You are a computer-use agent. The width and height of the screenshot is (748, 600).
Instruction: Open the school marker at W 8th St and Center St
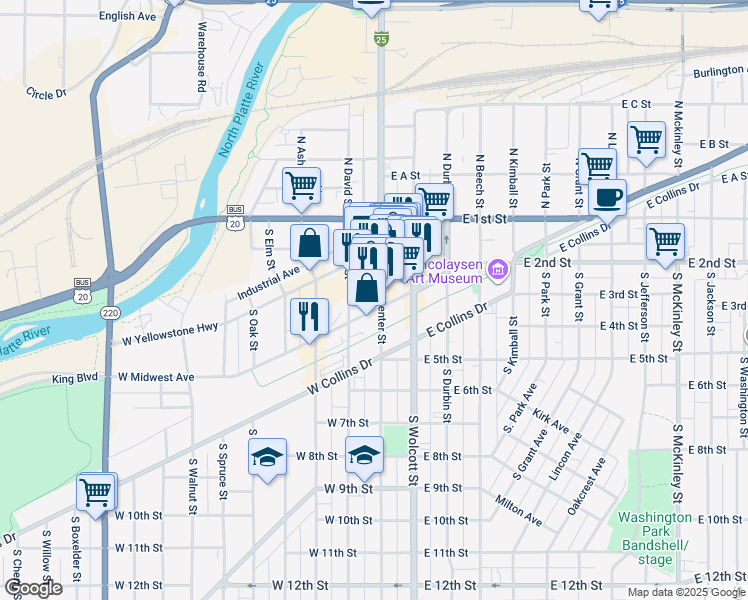point(365,455)
